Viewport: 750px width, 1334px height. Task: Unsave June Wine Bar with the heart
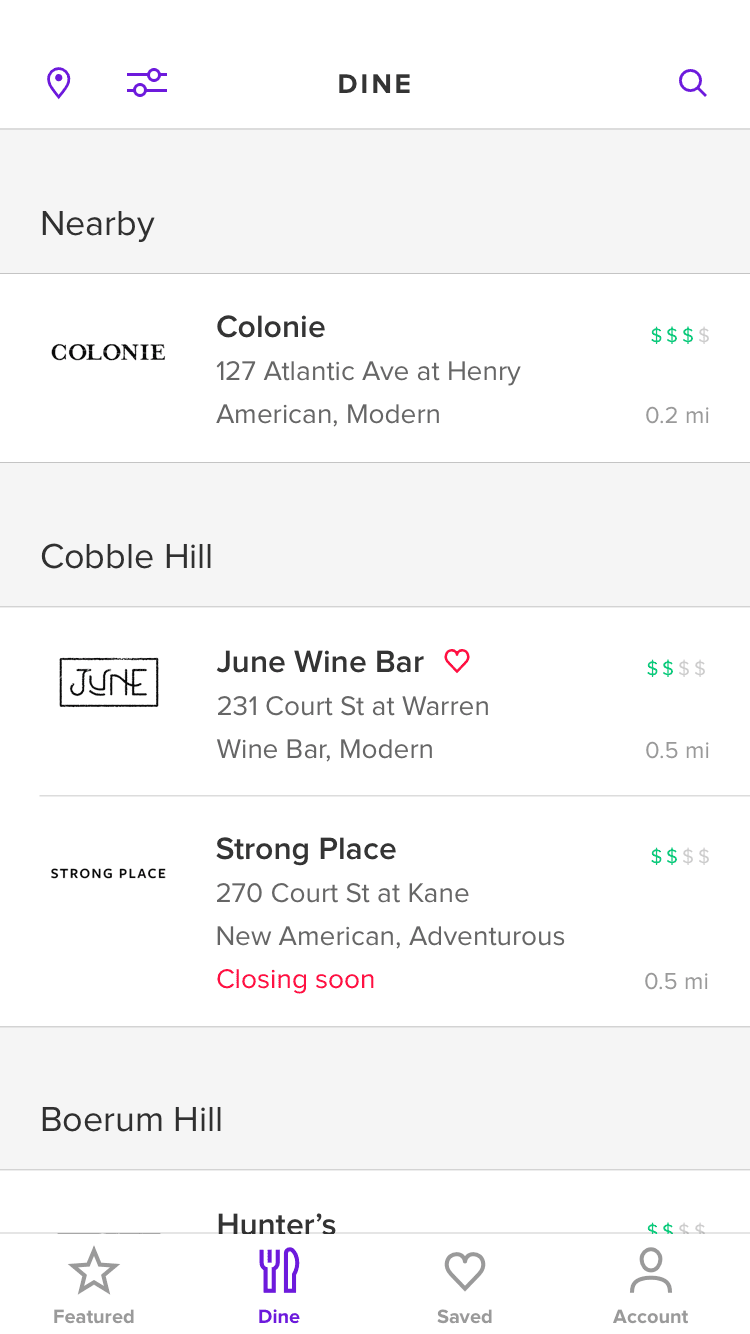point(457,661)
